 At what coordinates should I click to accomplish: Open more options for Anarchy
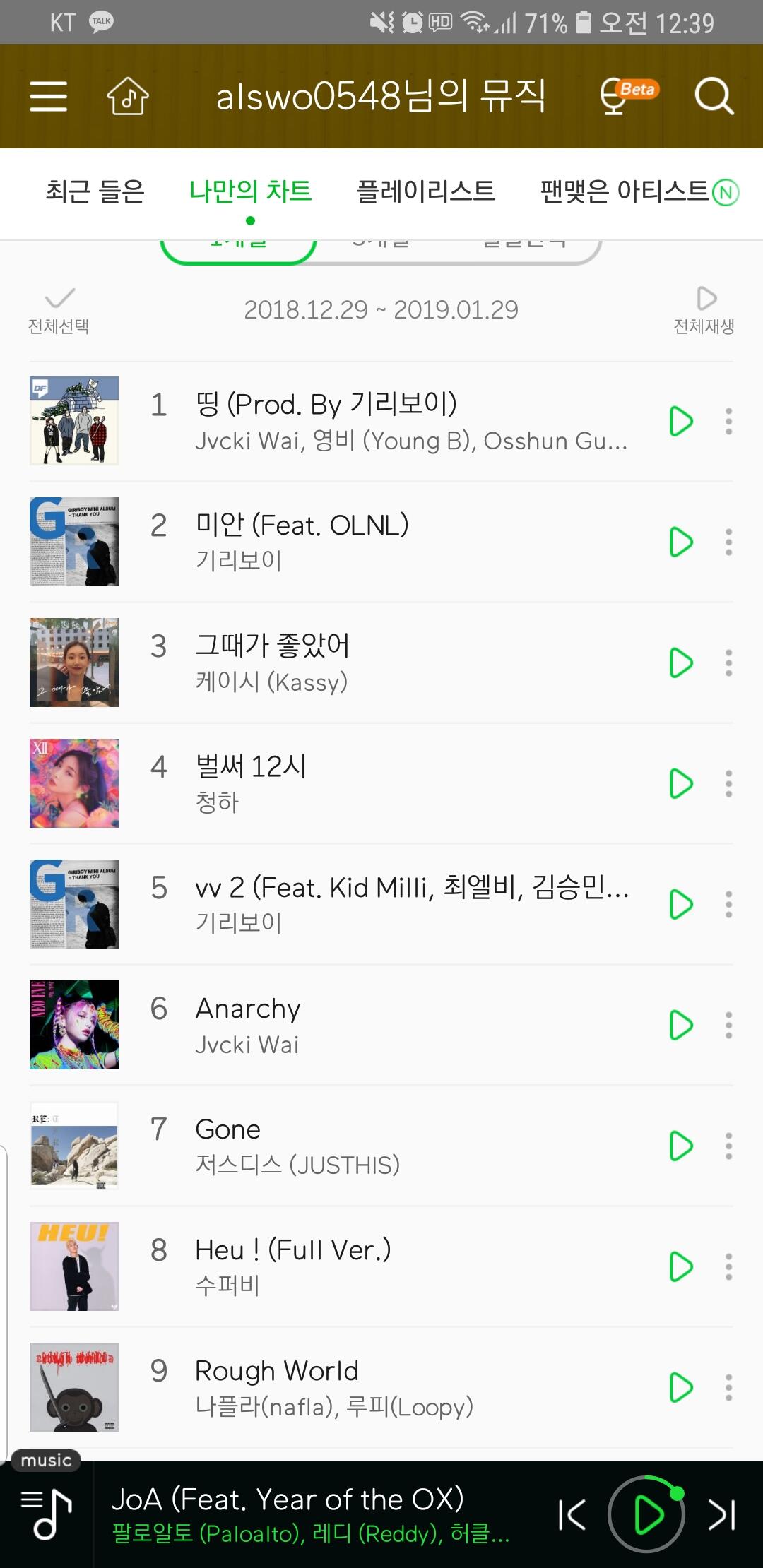(728, 1026)
